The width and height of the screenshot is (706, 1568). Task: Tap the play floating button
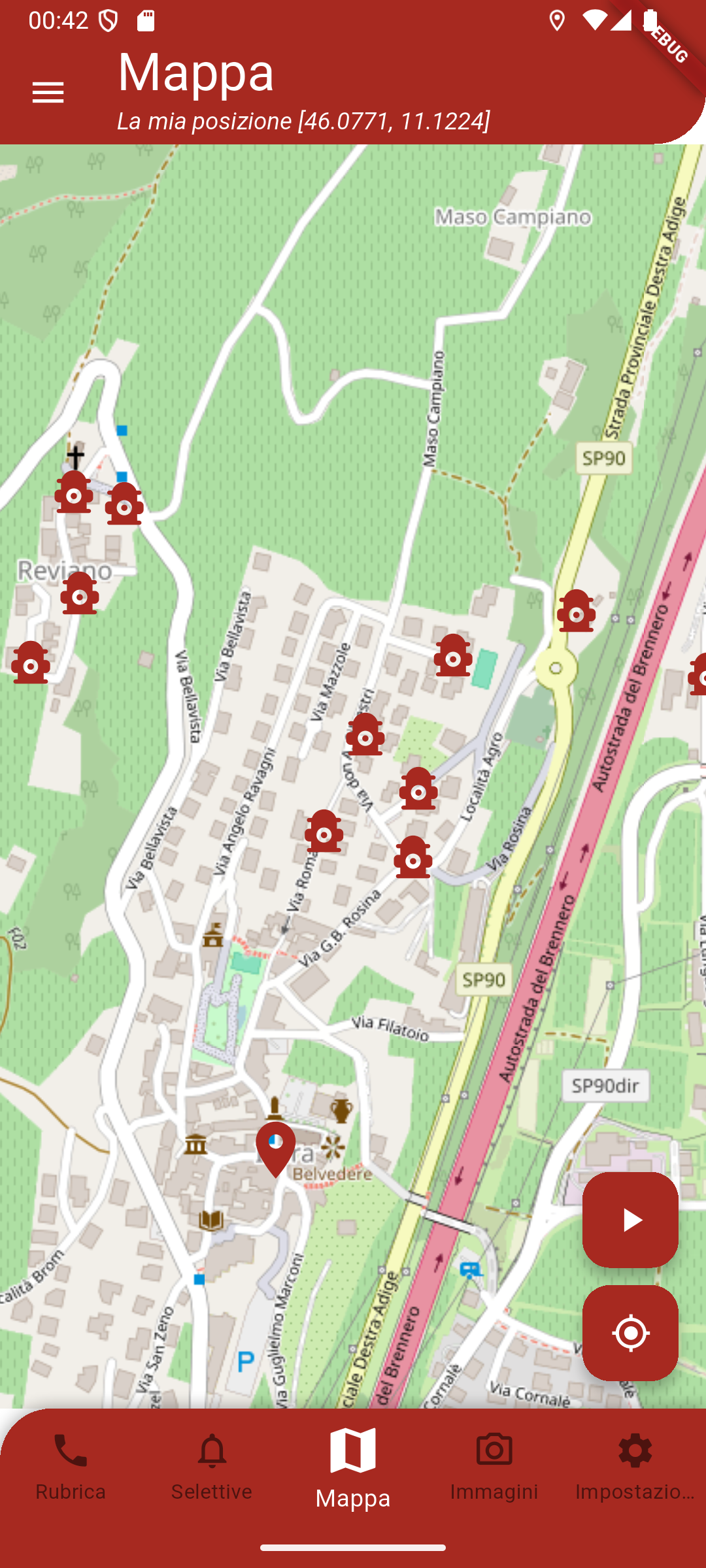[630, 1220]
